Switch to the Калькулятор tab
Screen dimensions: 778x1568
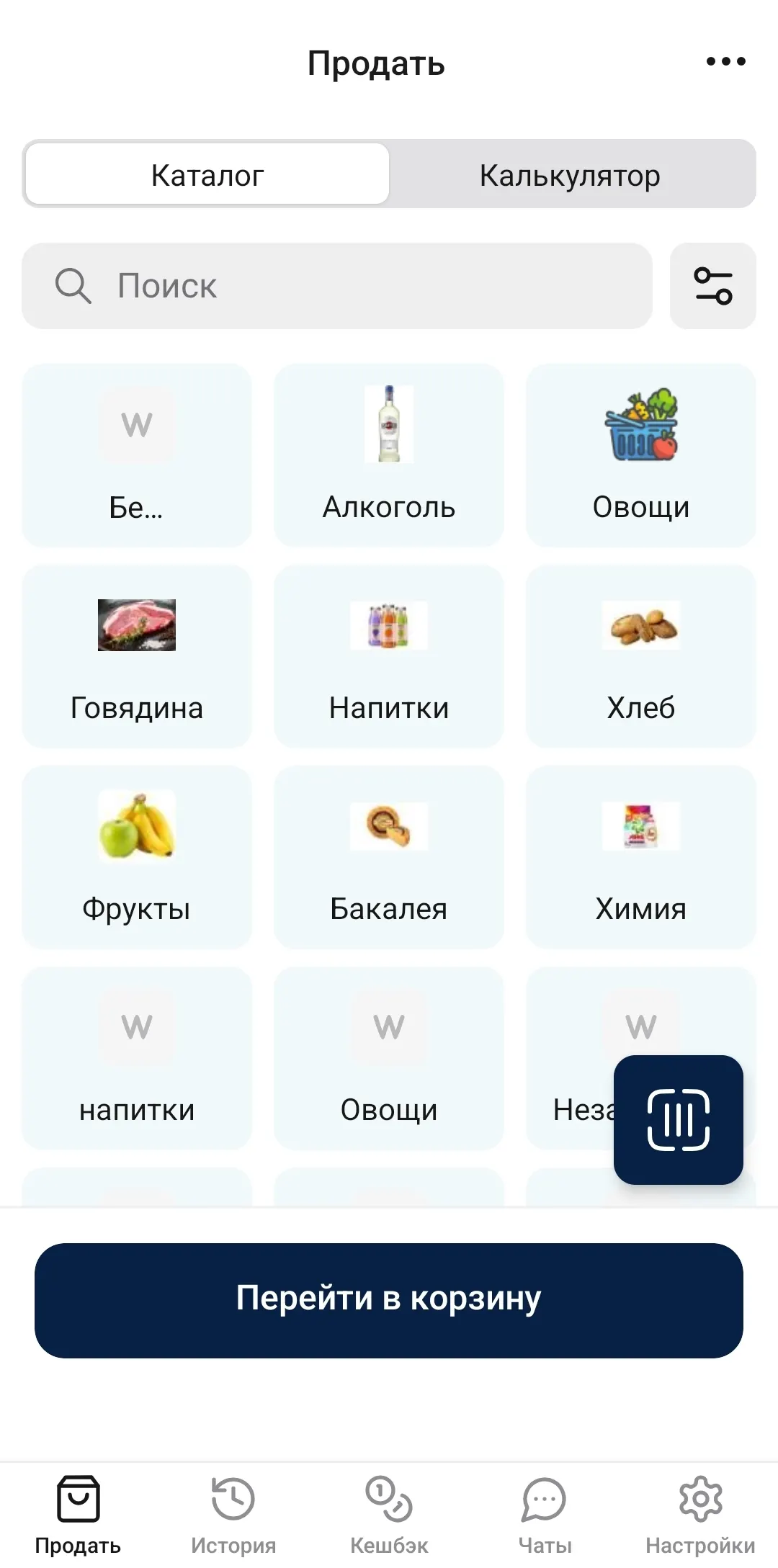point(570,175)
